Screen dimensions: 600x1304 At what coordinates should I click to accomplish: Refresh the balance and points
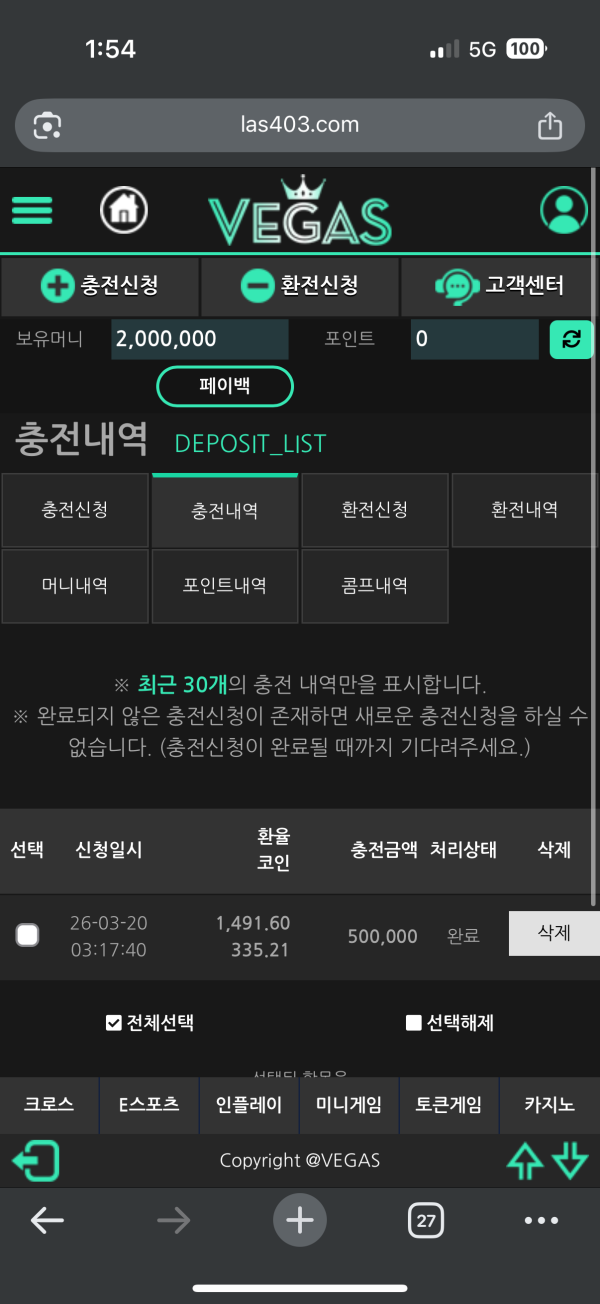coord(571,339)
